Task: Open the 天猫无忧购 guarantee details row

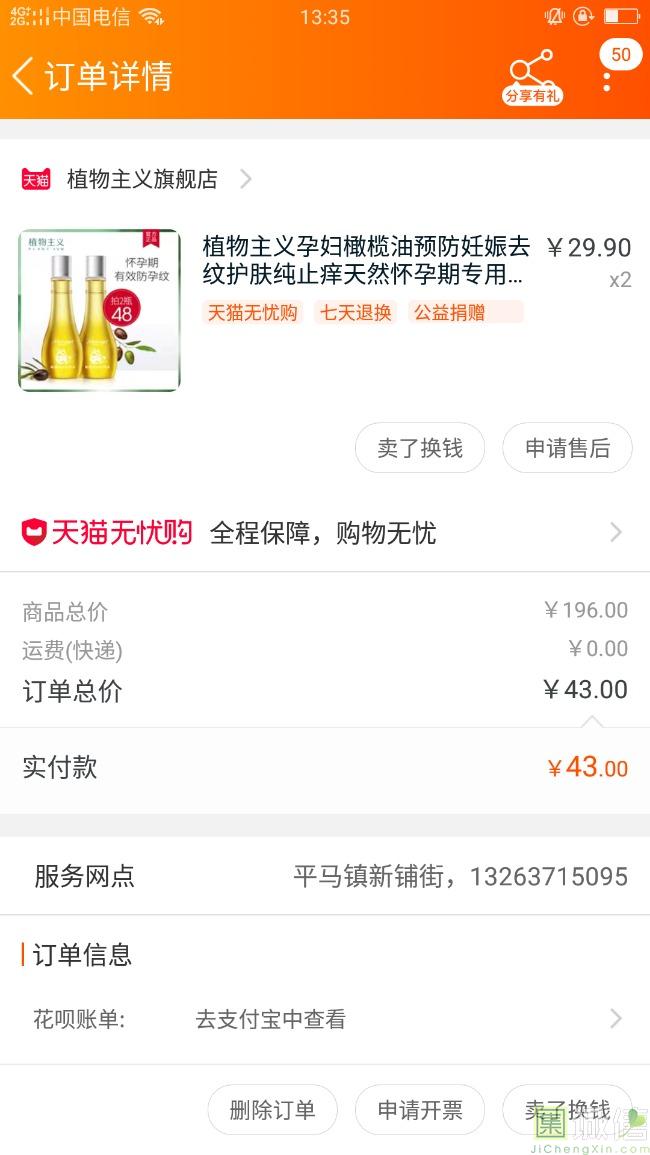Action: pyautogui.click(x=325, y=532)
